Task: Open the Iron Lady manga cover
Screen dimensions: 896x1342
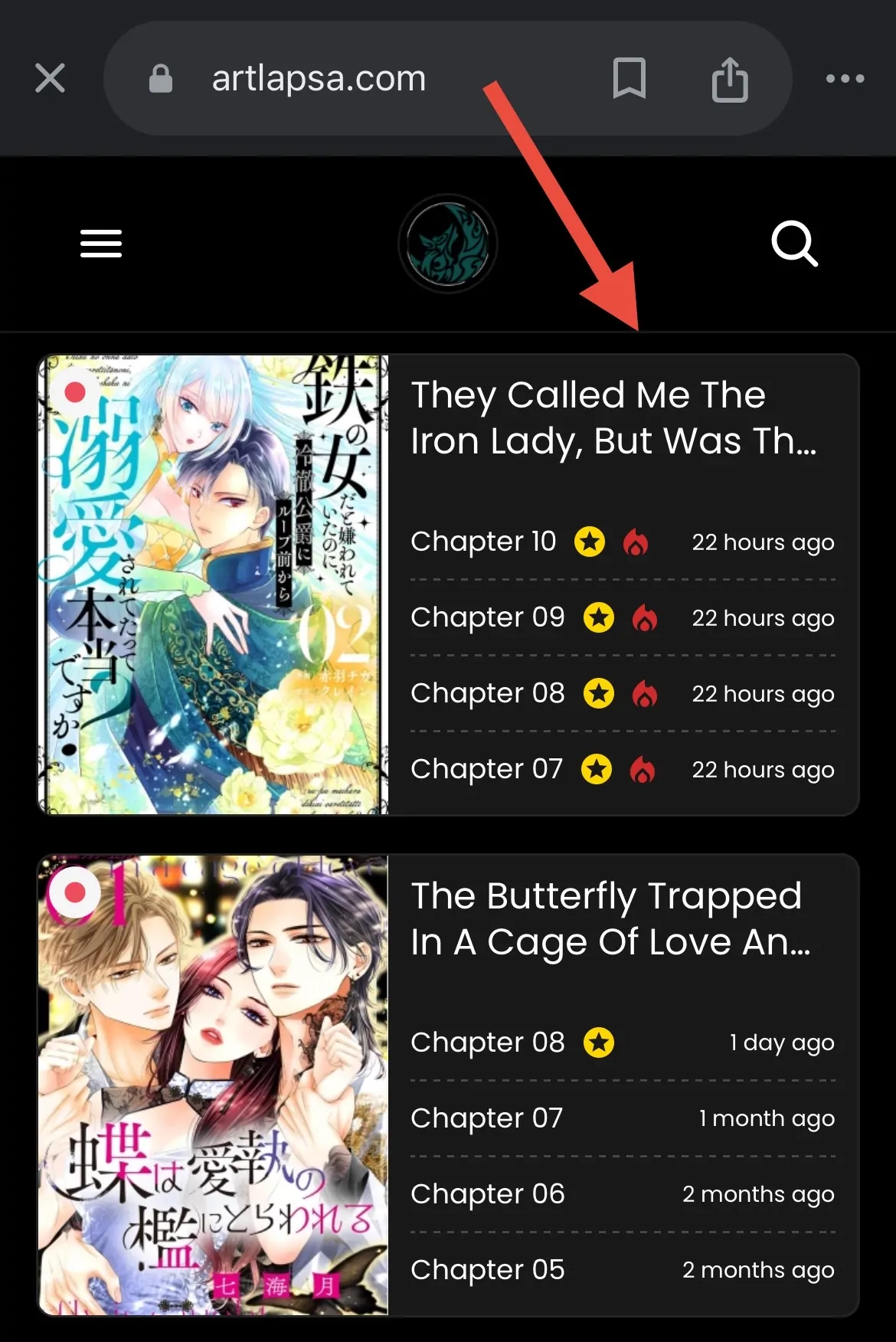Action: (x=214, y=584)
